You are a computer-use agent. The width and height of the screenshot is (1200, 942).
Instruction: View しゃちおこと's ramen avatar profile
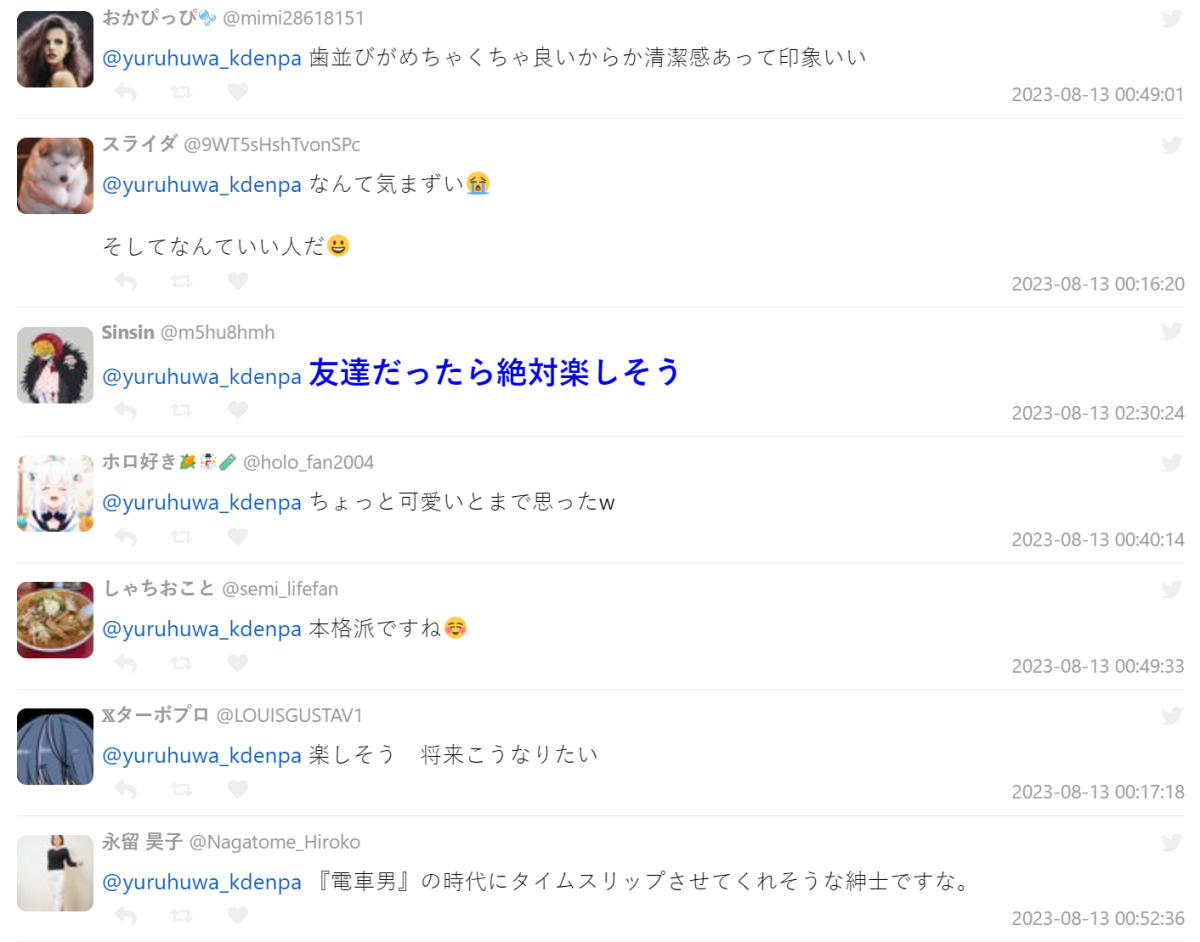coord(55,620)
